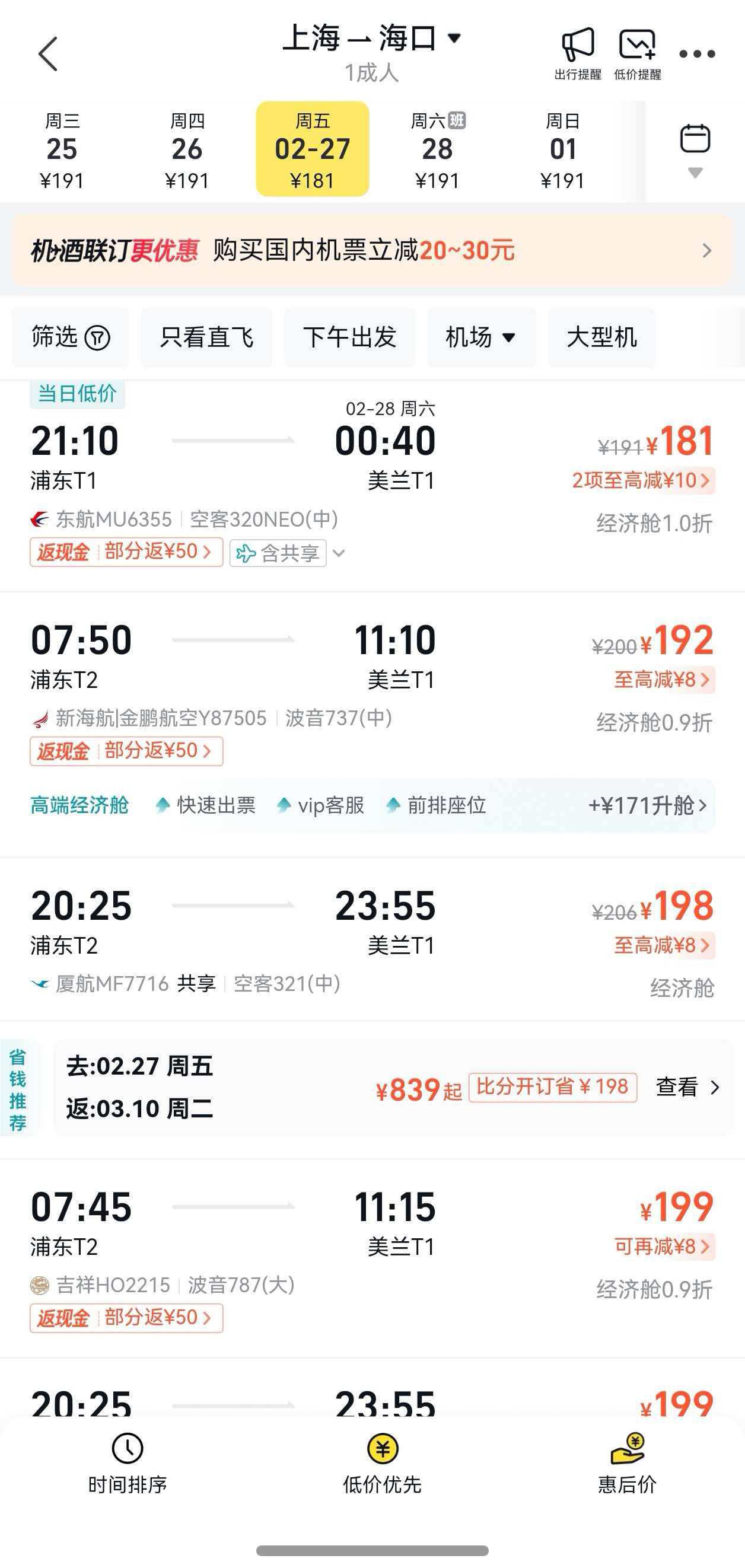Apply the 下午出发 filter chip
The width and height of the screenshot is (745, 1568).
click(349, 337)
